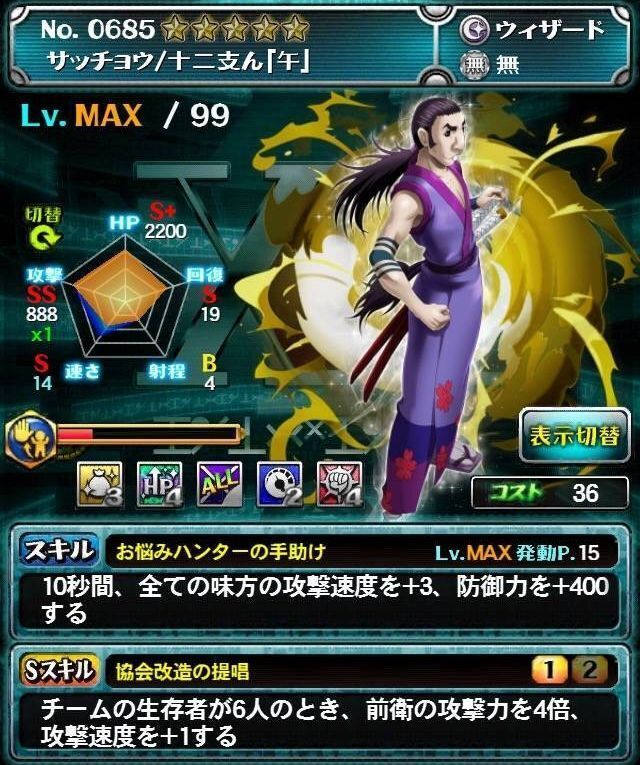Open the ALL ability icon
Viewport: 640px width, 765px height.
coord(218,483)
